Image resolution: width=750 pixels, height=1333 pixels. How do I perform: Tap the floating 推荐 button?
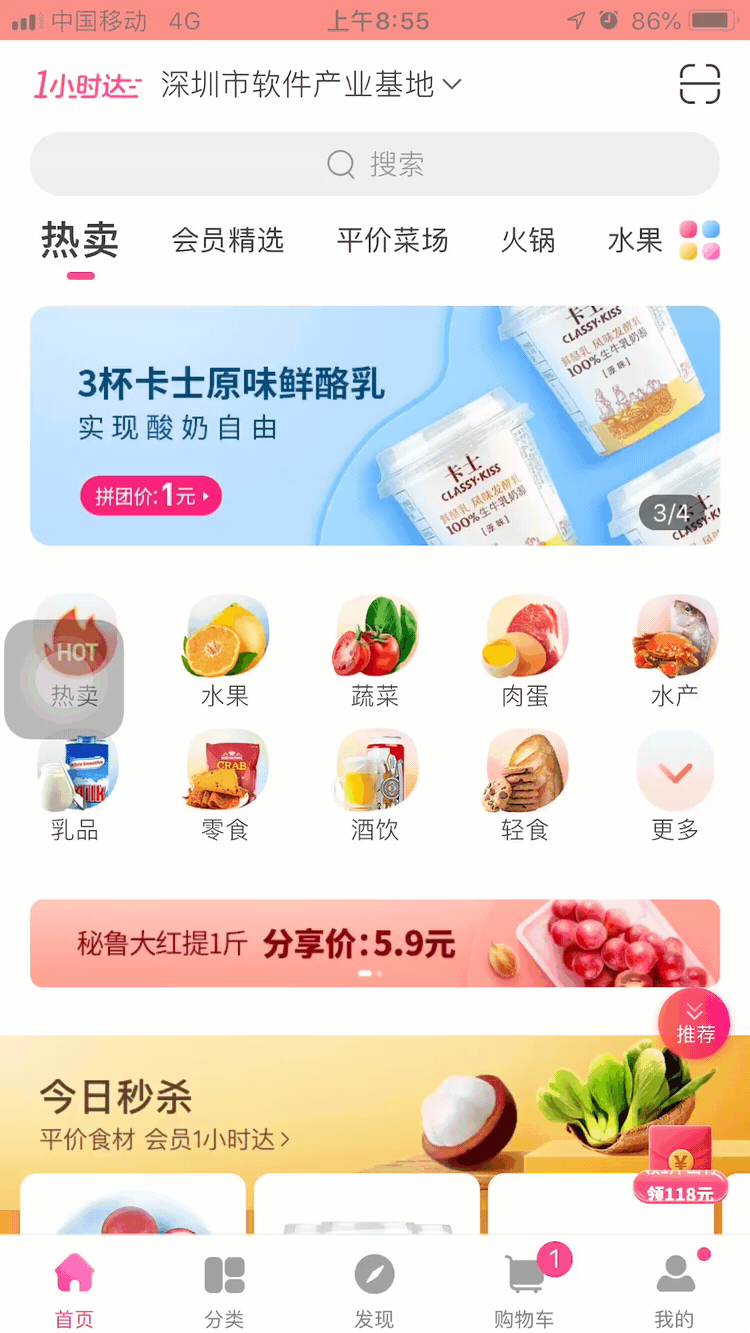click(x=694, y=1024)
